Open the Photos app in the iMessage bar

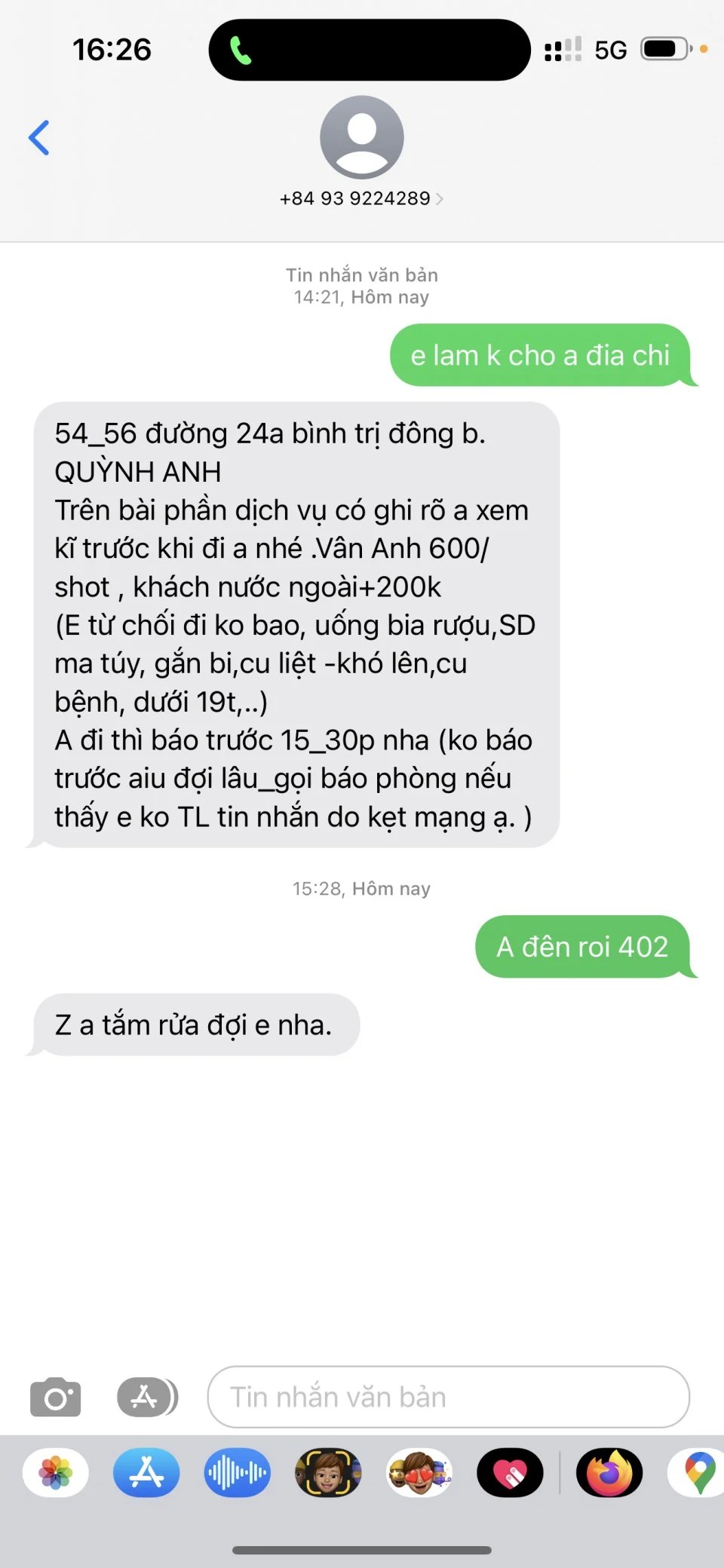pyautogui.click(x=56, y=1472)
